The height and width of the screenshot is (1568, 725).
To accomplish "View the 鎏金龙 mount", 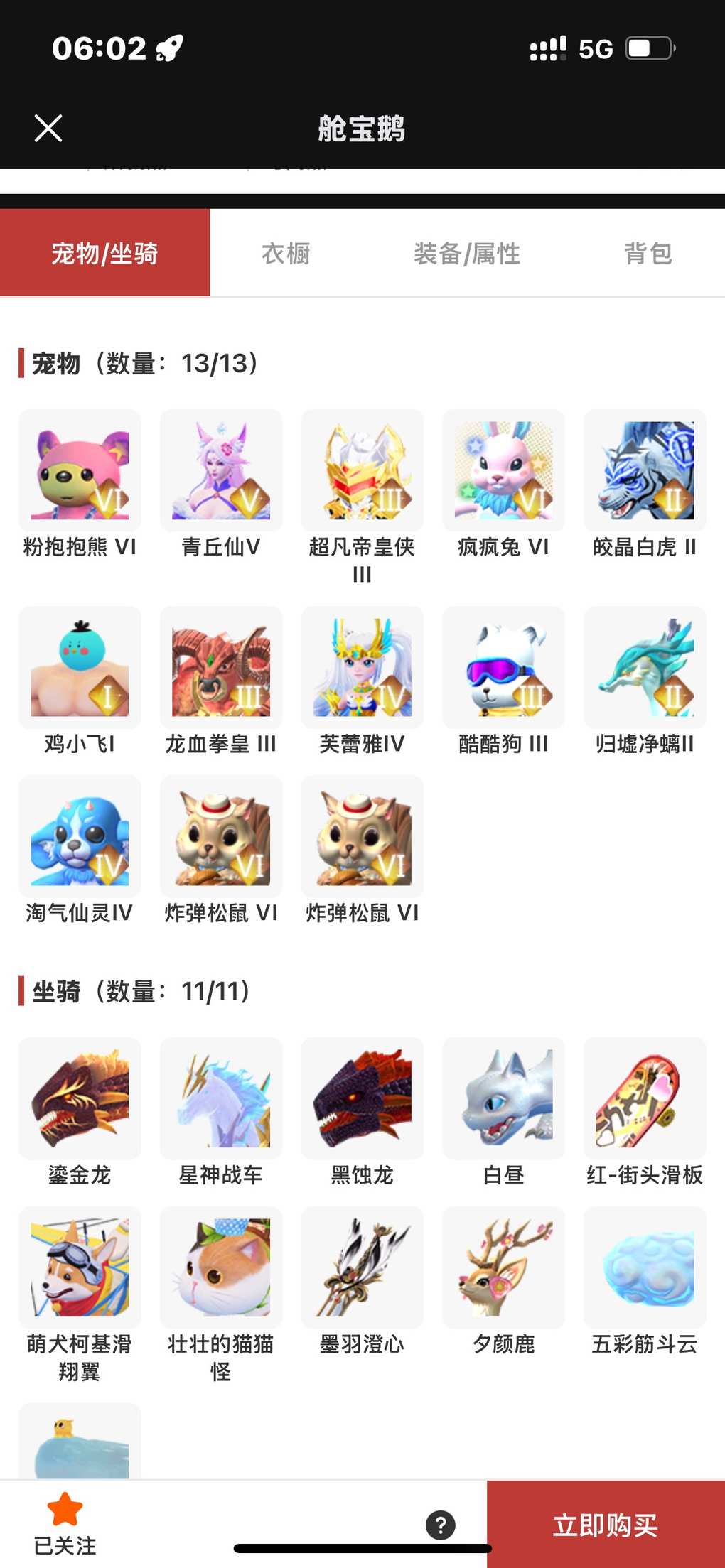I will point(80,1098).
